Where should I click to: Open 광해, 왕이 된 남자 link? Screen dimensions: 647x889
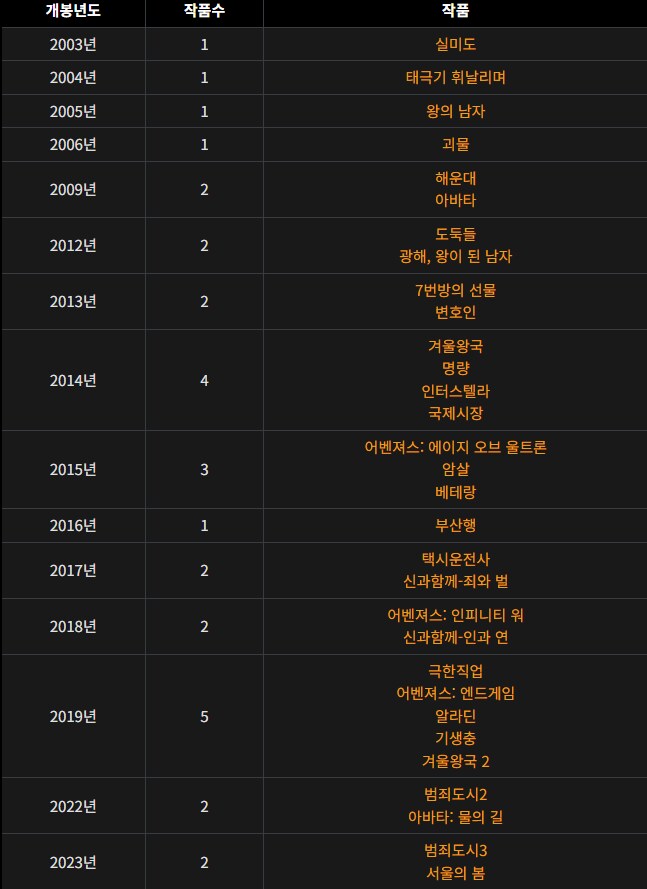(x=455, y=256)
